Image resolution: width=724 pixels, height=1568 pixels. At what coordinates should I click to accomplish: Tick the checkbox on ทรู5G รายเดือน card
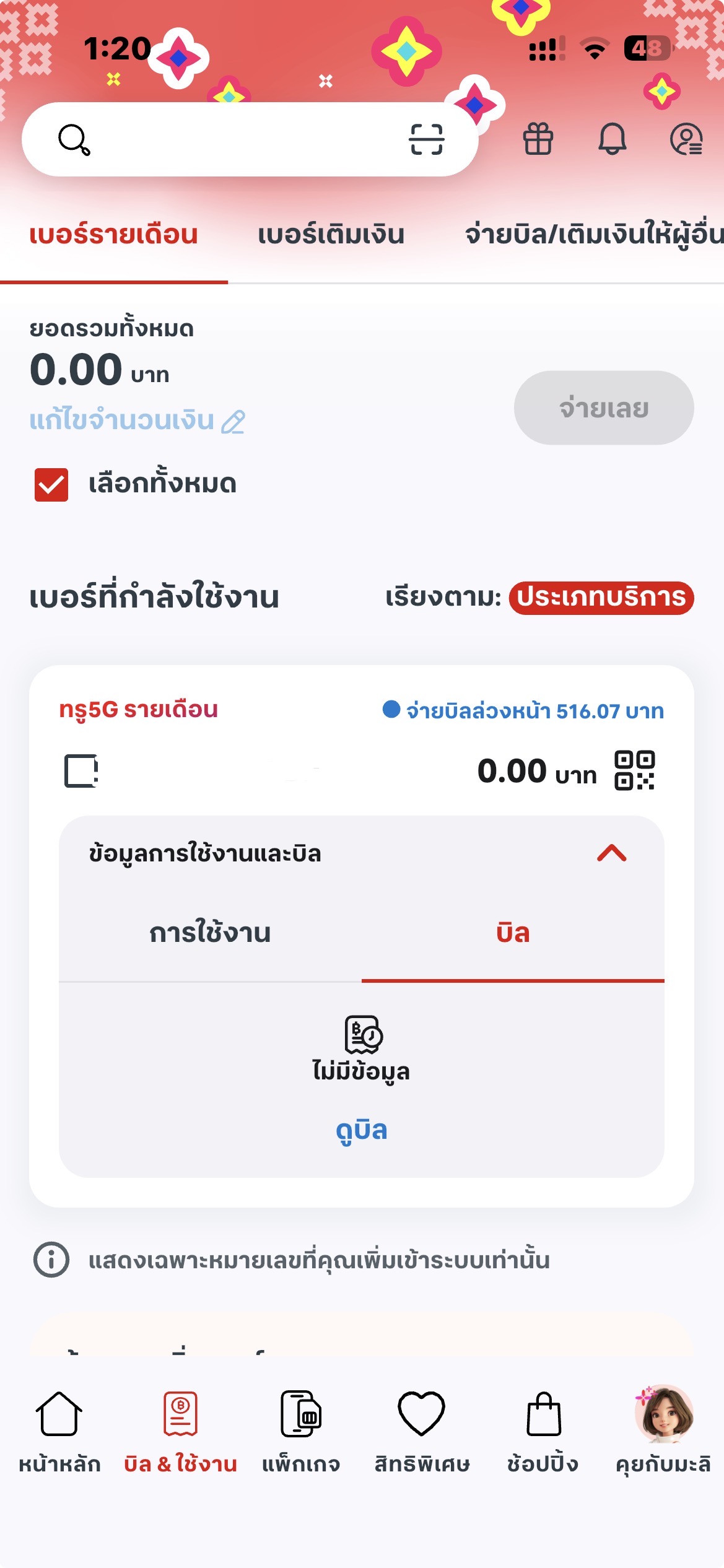81,771
